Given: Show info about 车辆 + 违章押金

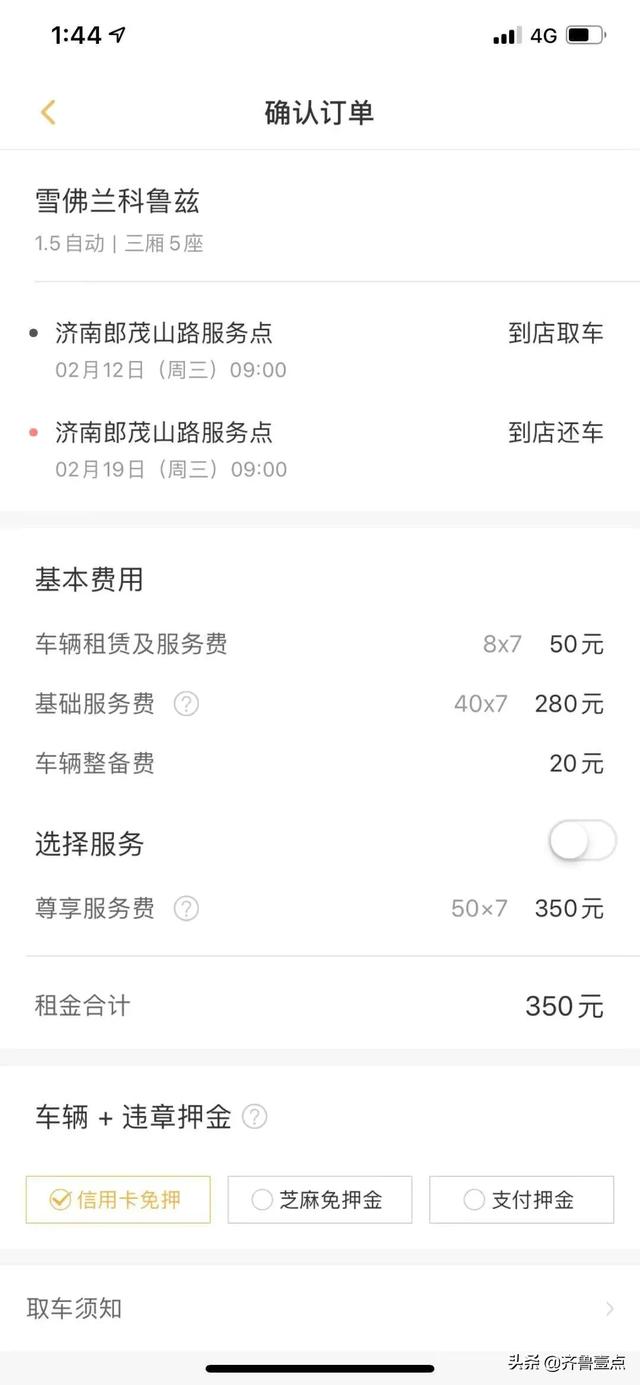Looking at the screenshot, I should 255,1116.
